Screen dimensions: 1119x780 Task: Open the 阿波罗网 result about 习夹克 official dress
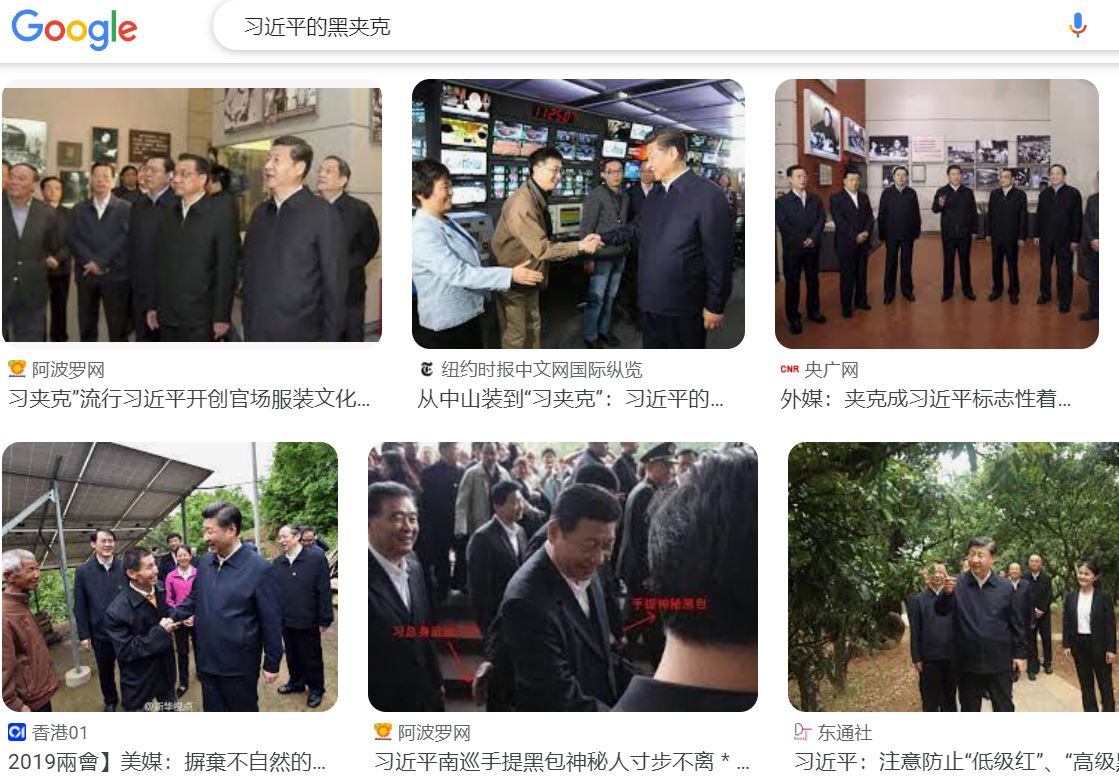point(191,214)
